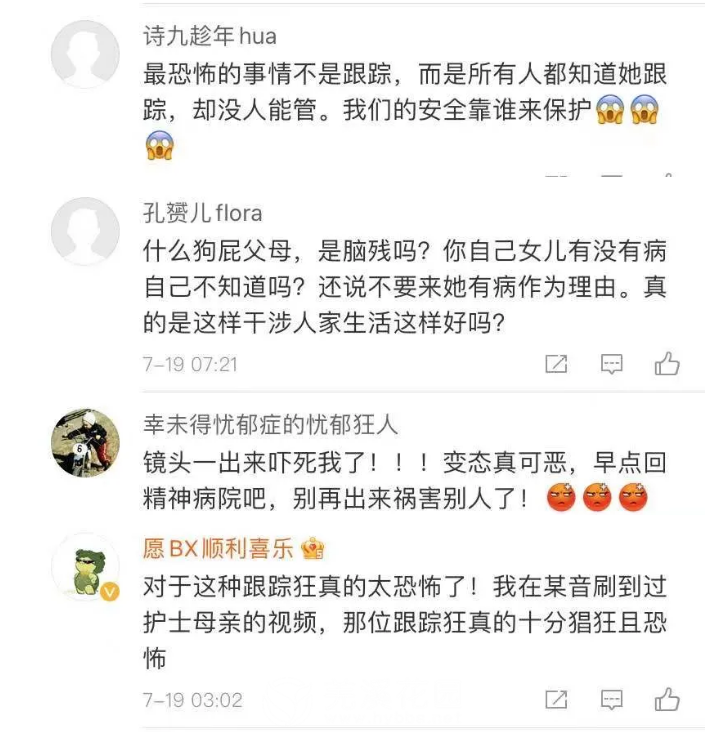Open 诗九趁年hua's profile avatar
The image size is (724, 732).
85,54
